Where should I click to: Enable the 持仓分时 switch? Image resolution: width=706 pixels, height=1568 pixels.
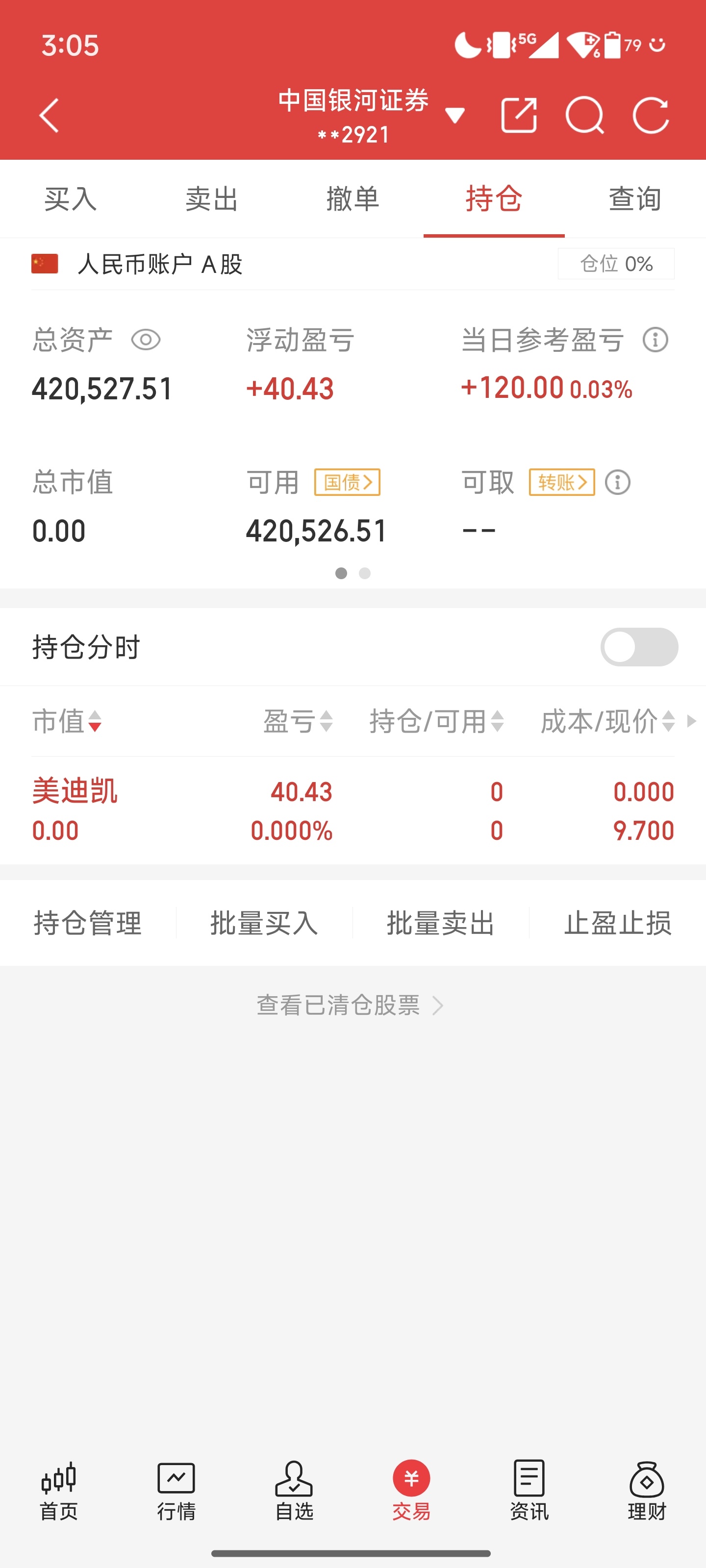[639, 647]
